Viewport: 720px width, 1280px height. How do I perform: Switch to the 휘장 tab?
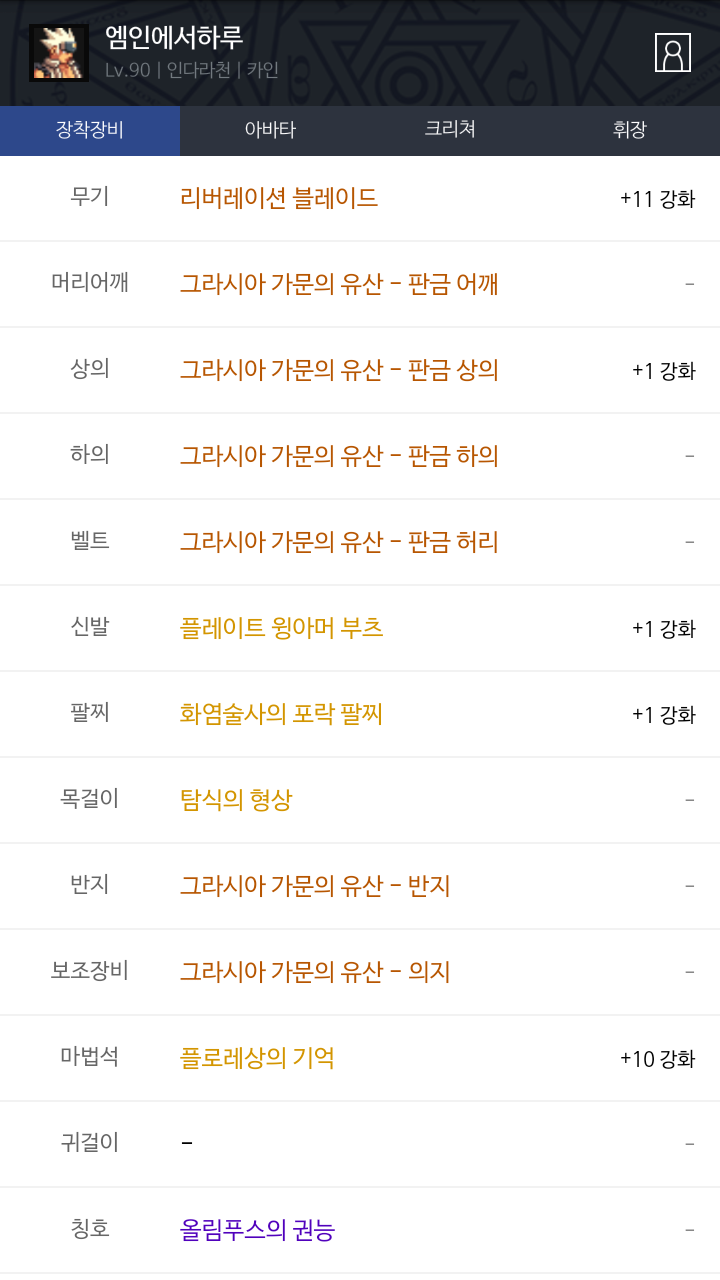click(x=630, y=130)
